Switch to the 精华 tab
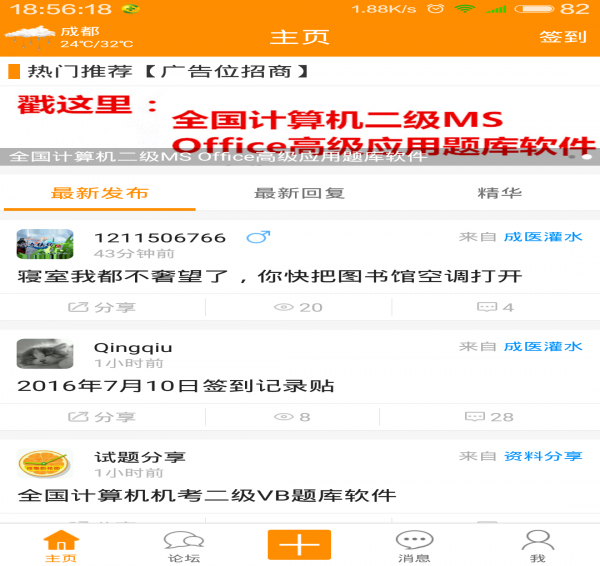 click(x=499, y=193)
